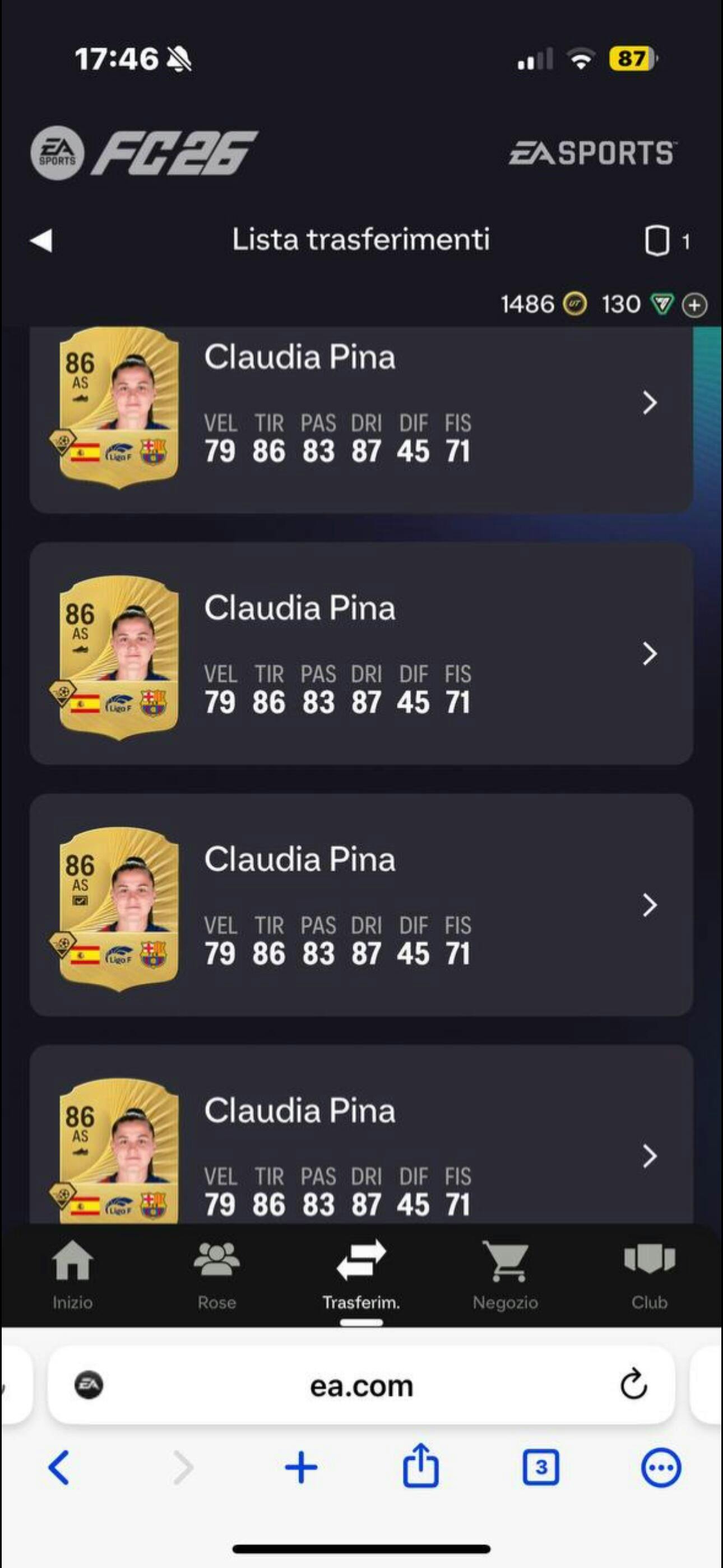Switch to the Rose tab
The height and width of the screenshot is (1568, 723).
(x=217, y=1274)
